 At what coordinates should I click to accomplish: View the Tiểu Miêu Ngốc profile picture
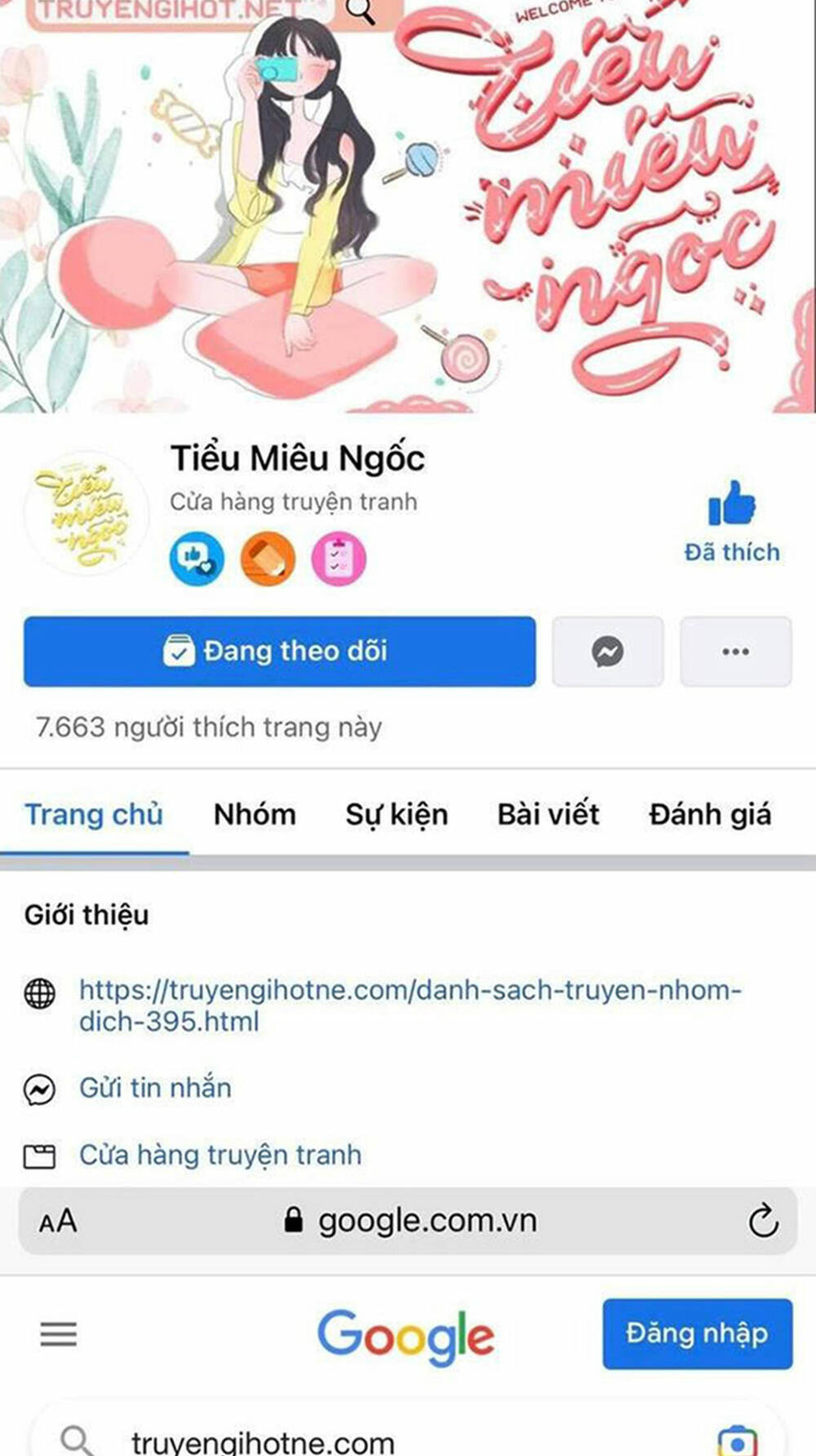point(87,513)
